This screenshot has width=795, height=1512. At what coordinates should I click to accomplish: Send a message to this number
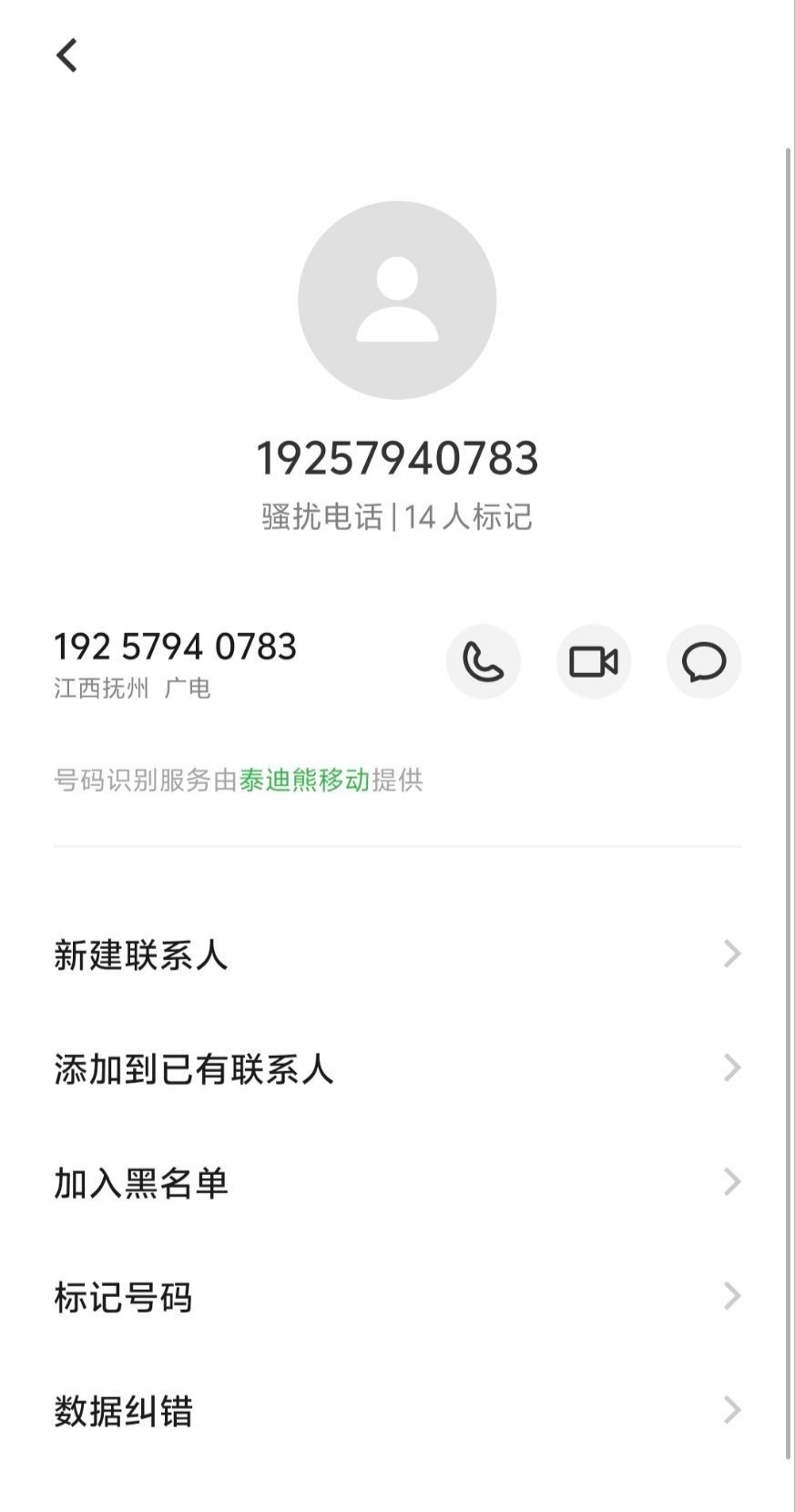[x=704, y=661]
